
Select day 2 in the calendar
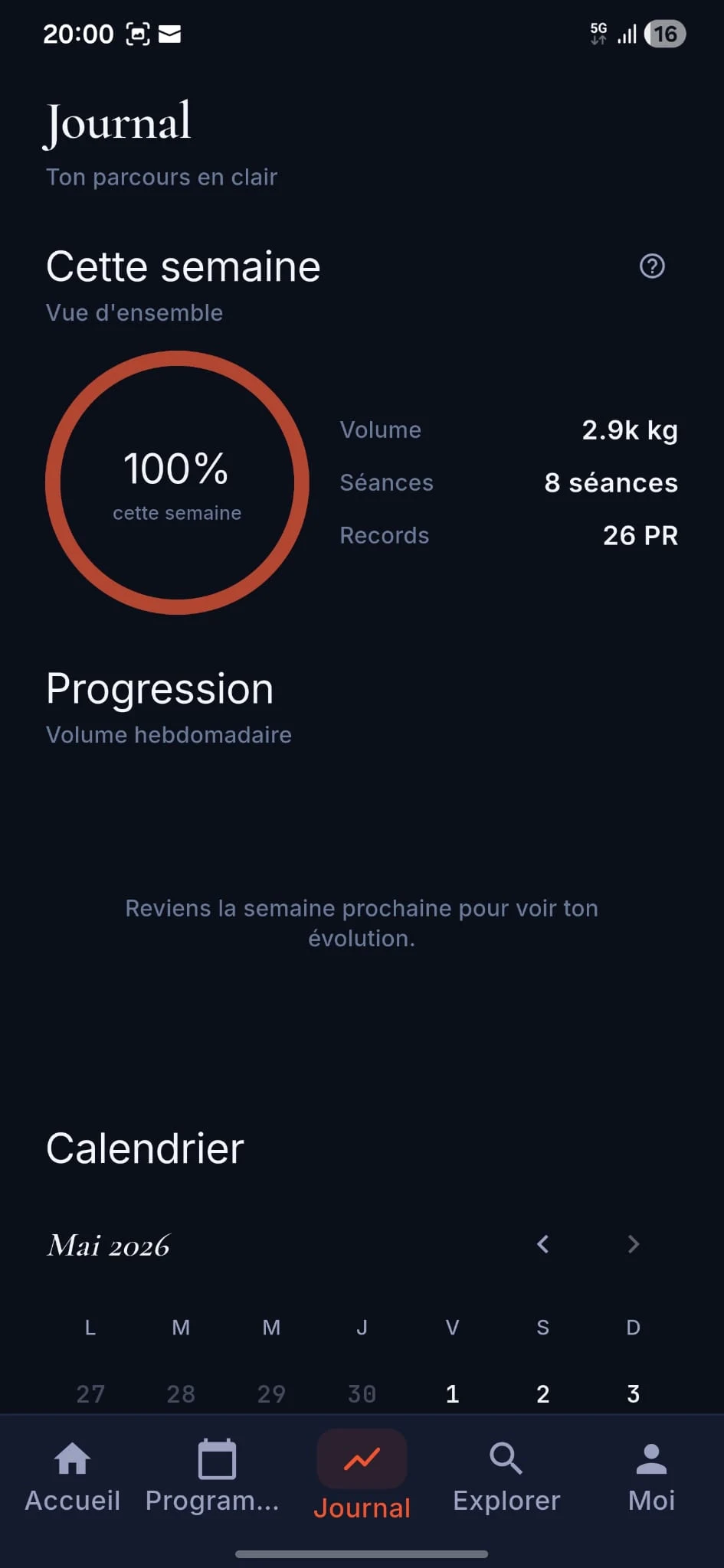coord(543,1393)
